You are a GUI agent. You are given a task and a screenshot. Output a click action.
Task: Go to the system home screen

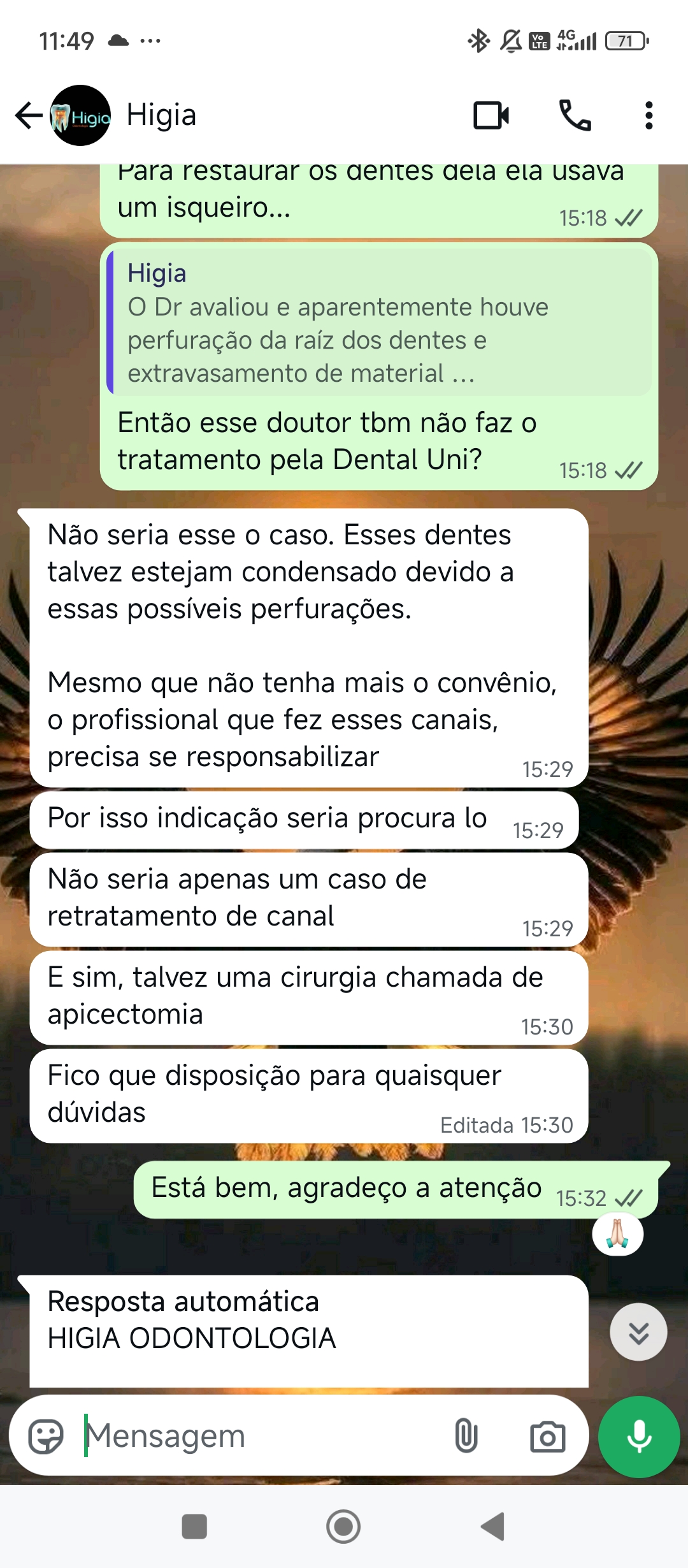[343, 1527]
